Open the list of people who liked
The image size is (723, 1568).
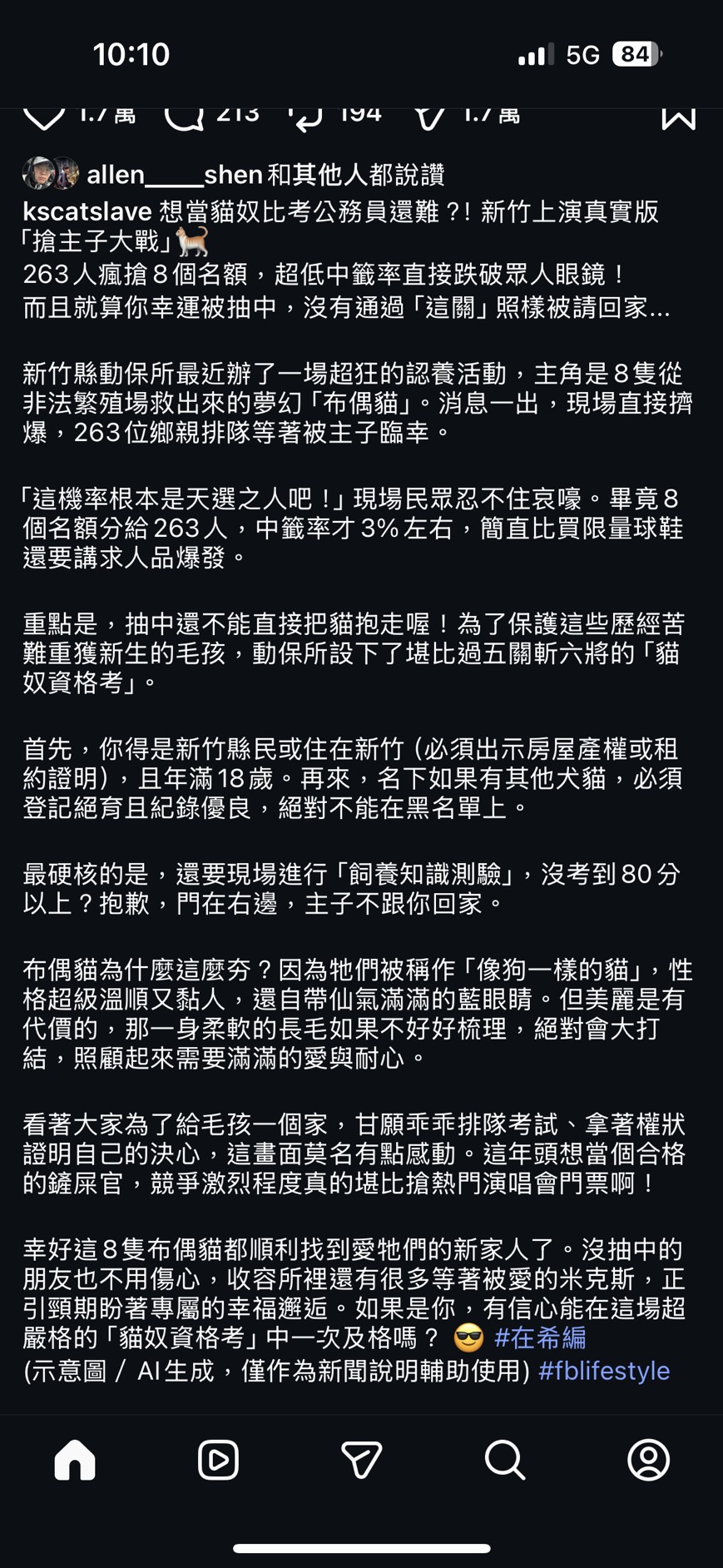click(x=265, y=175)
